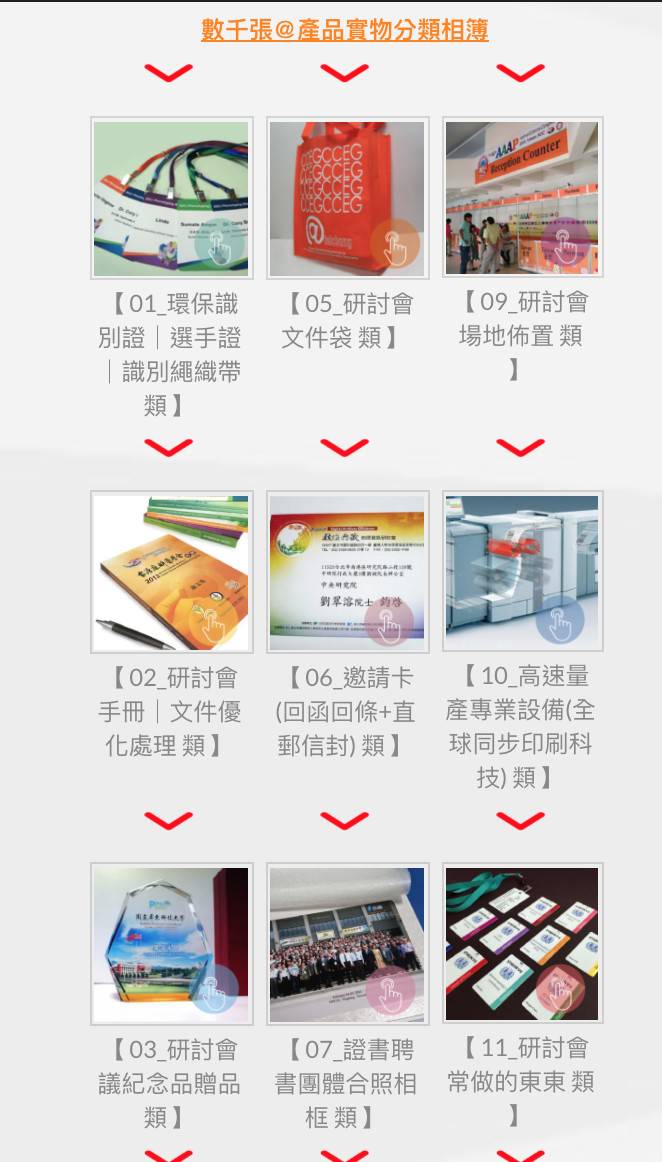The height and width of the screenshot is (1162, 662).
Task: Open the 02_研討會手冊 album thumbnail
Action: tap(171, 571)
